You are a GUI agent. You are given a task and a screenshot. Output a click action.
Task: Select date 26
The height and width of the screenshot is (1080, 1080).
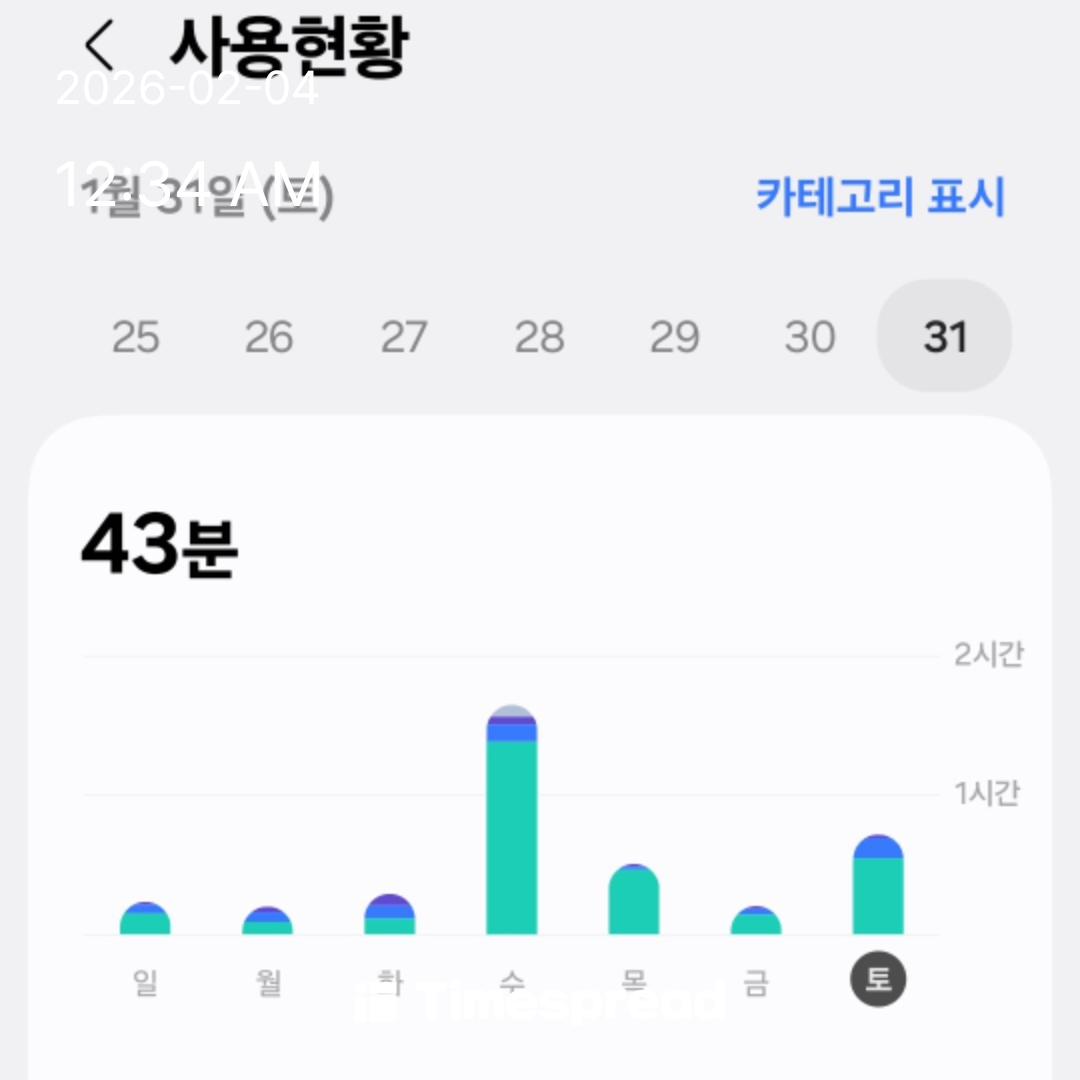click(x=269, y=337)
